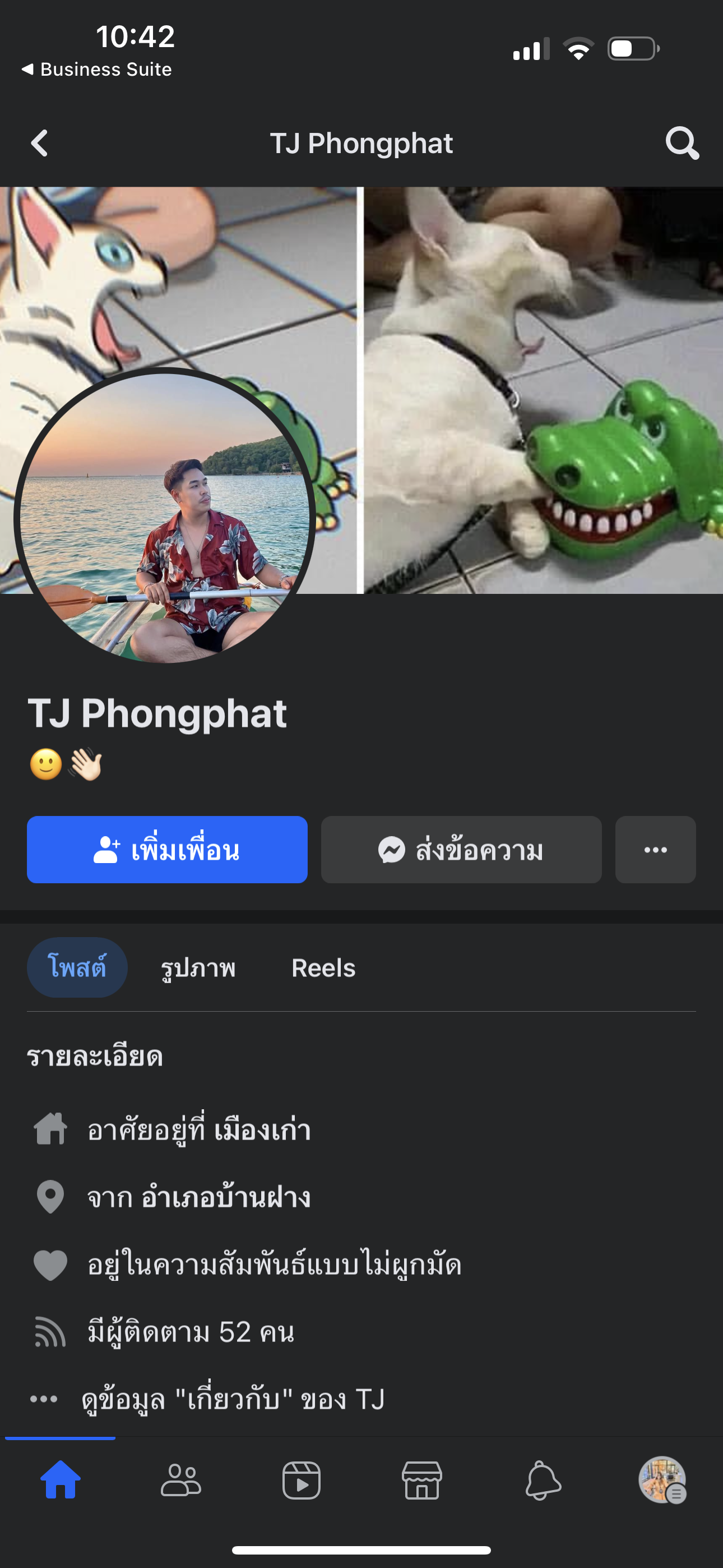Go to the Home feed tab
This screenshot has height=1568, width=723.
pos(61,1480)
